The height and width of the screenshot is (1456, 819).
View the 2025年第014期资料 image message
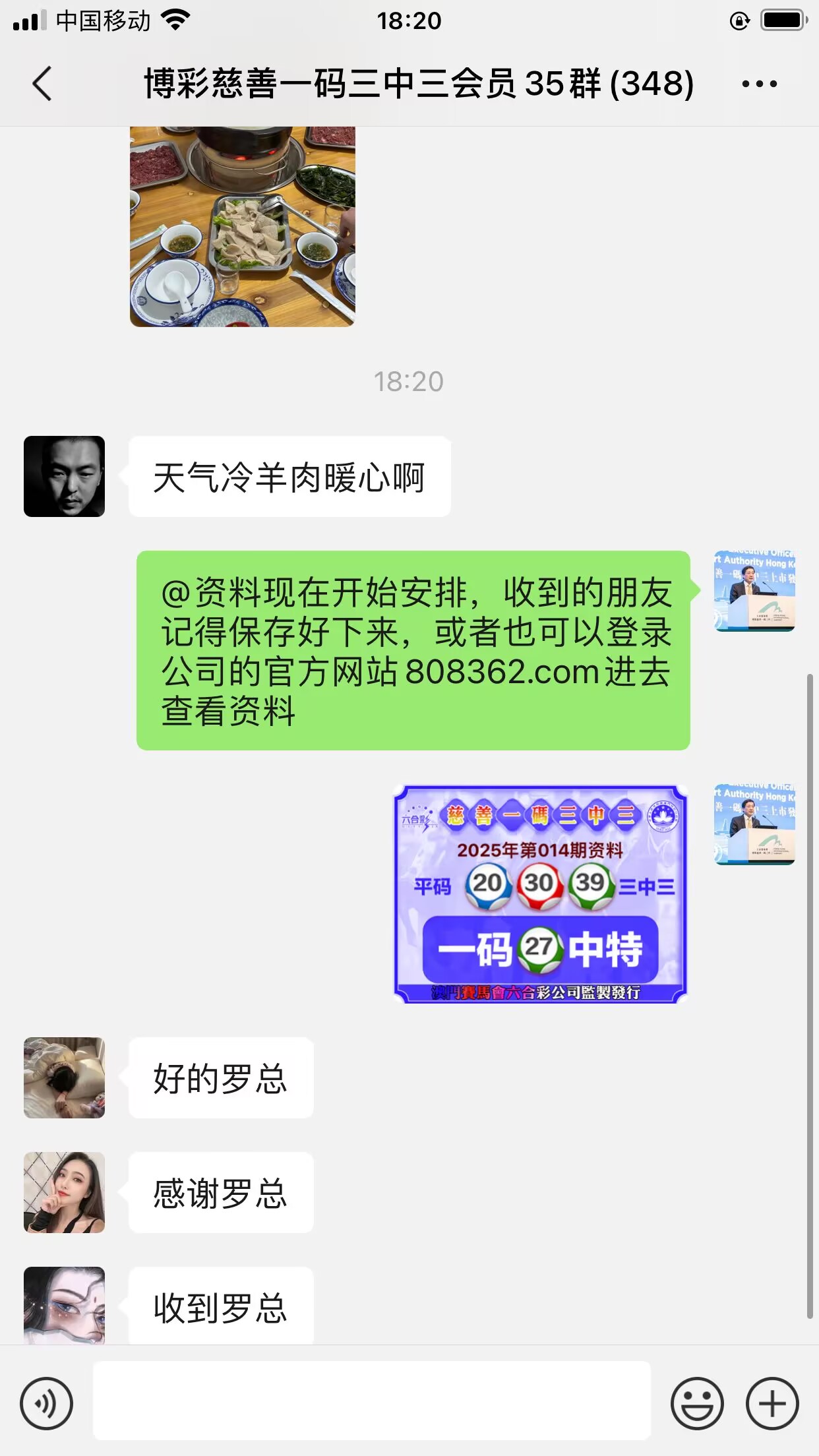pyautogui.click(x=540, y=894)
